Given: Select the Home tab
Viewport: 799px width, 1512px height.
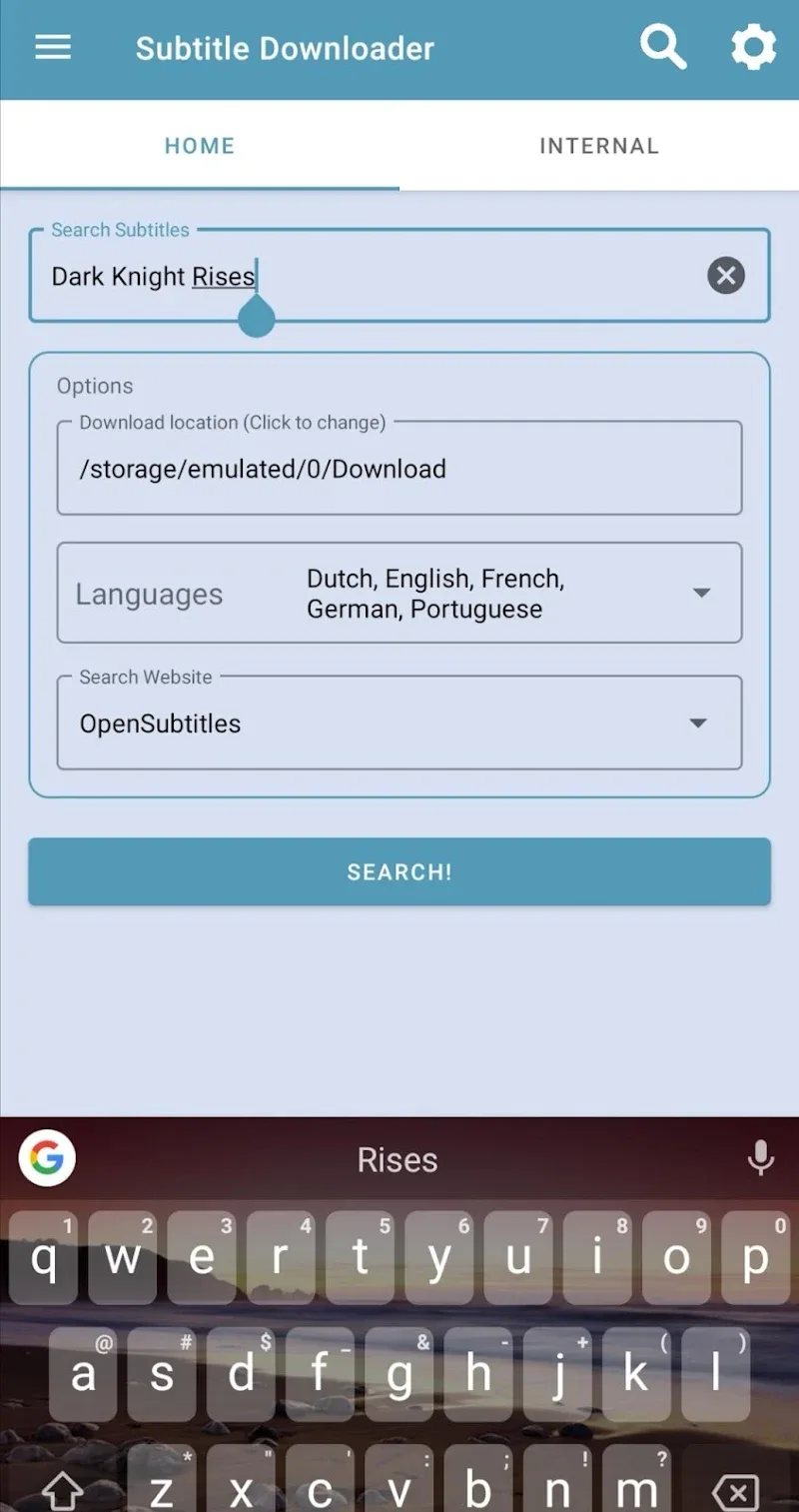Looking at the screenshot, I should coord(200,146).
